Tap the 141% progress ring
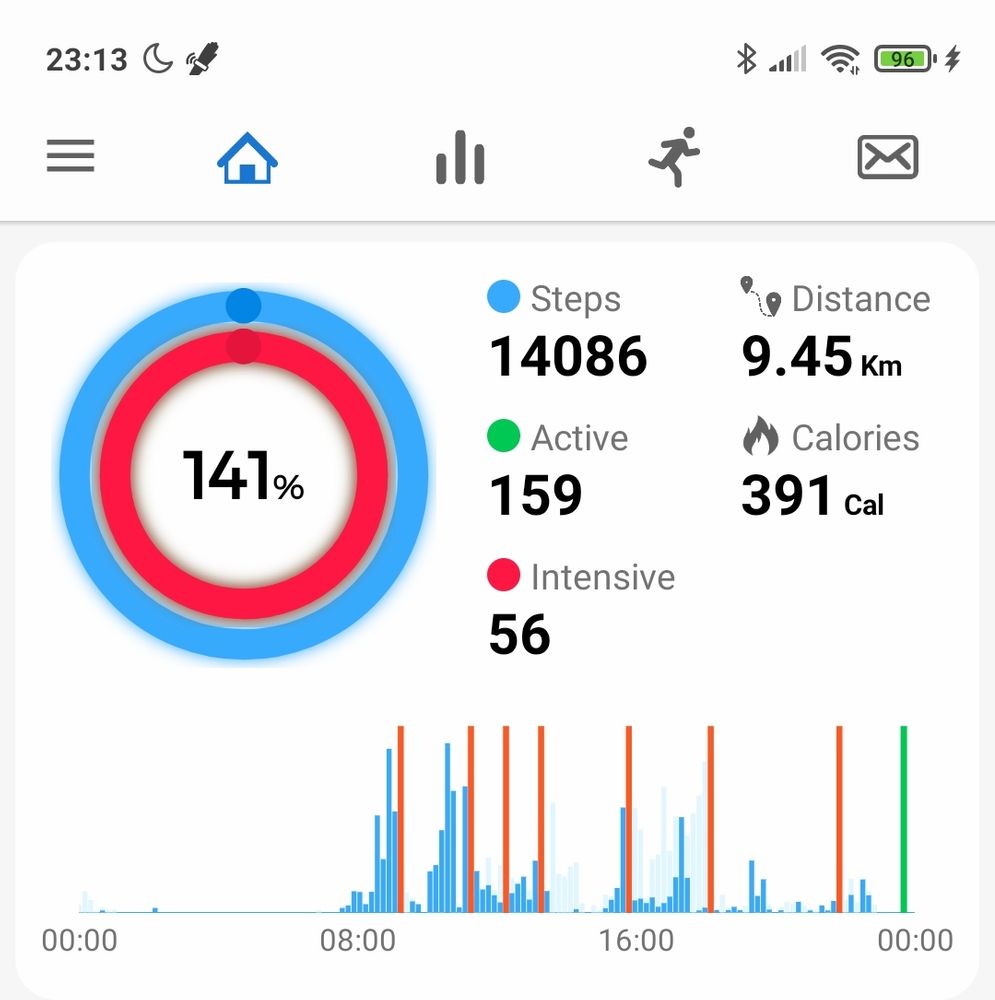This screenshot has height=1000, width=995. [x=244, y=474]
